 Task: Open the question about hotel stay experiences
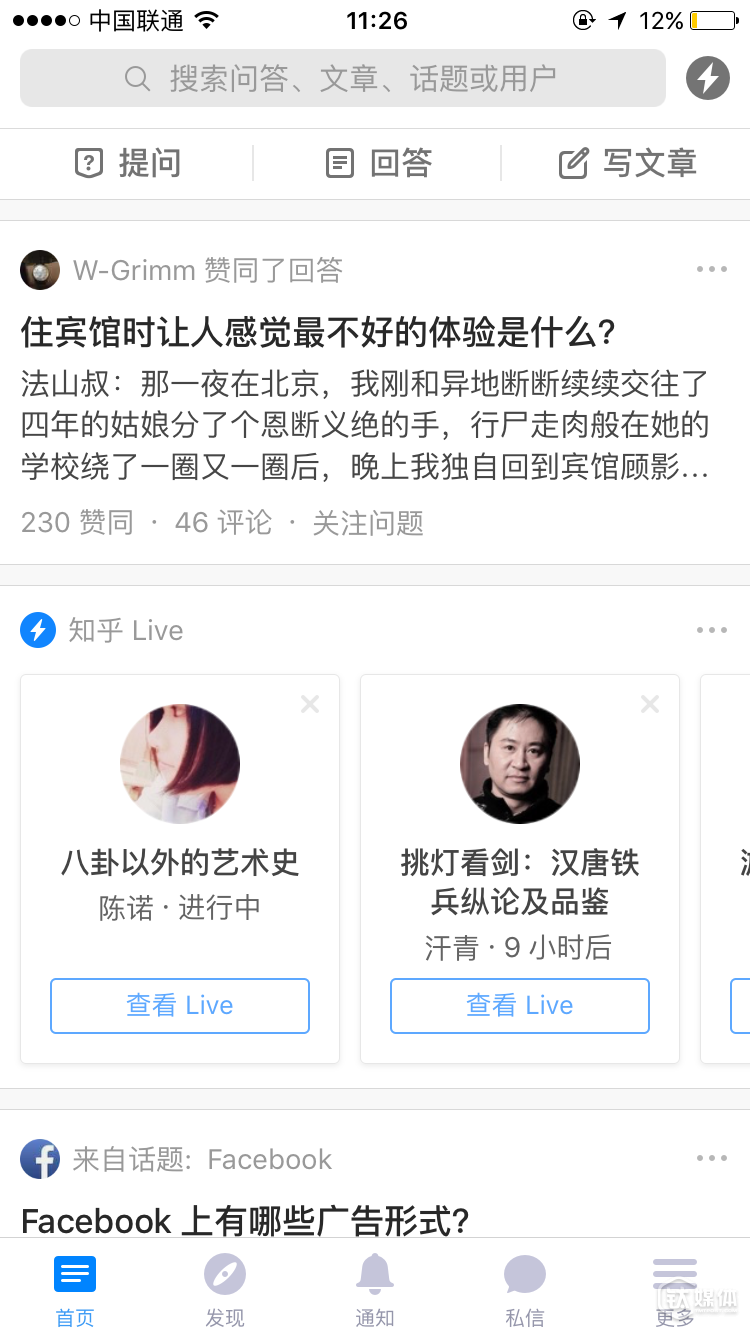(x=318, y=332)
